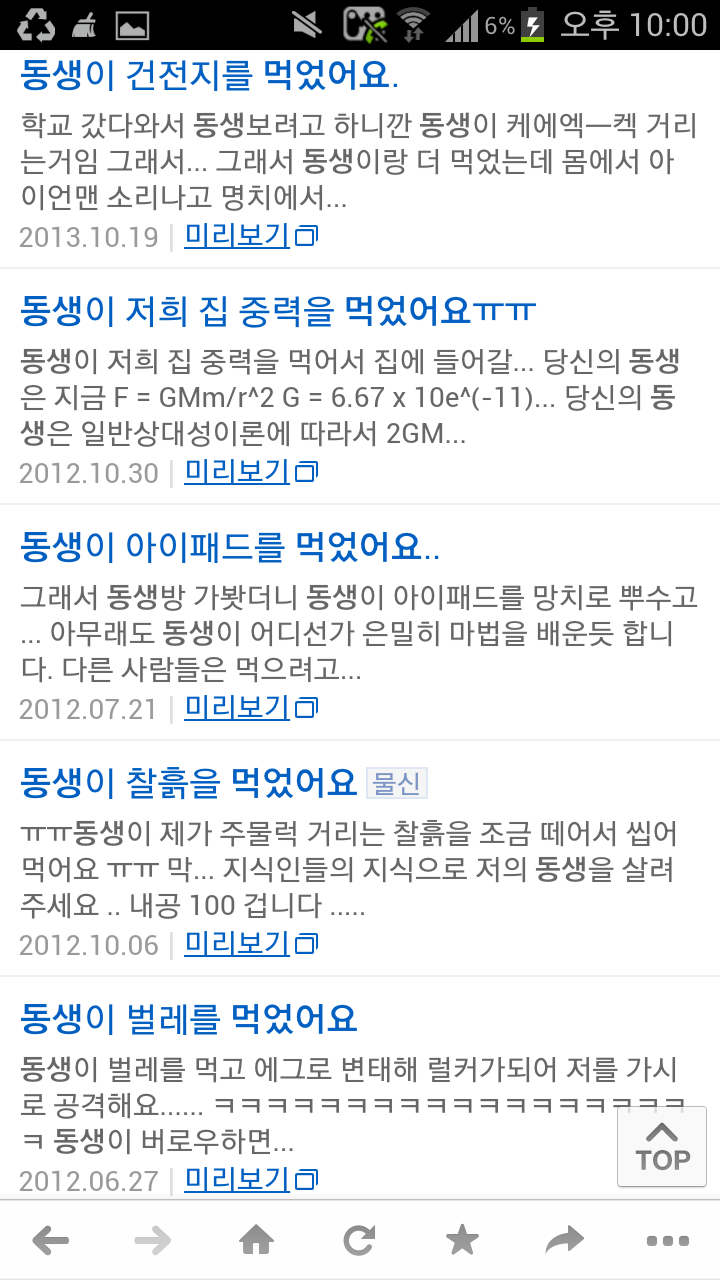Open bookmarks via the star icon

tap(462, 1240)
